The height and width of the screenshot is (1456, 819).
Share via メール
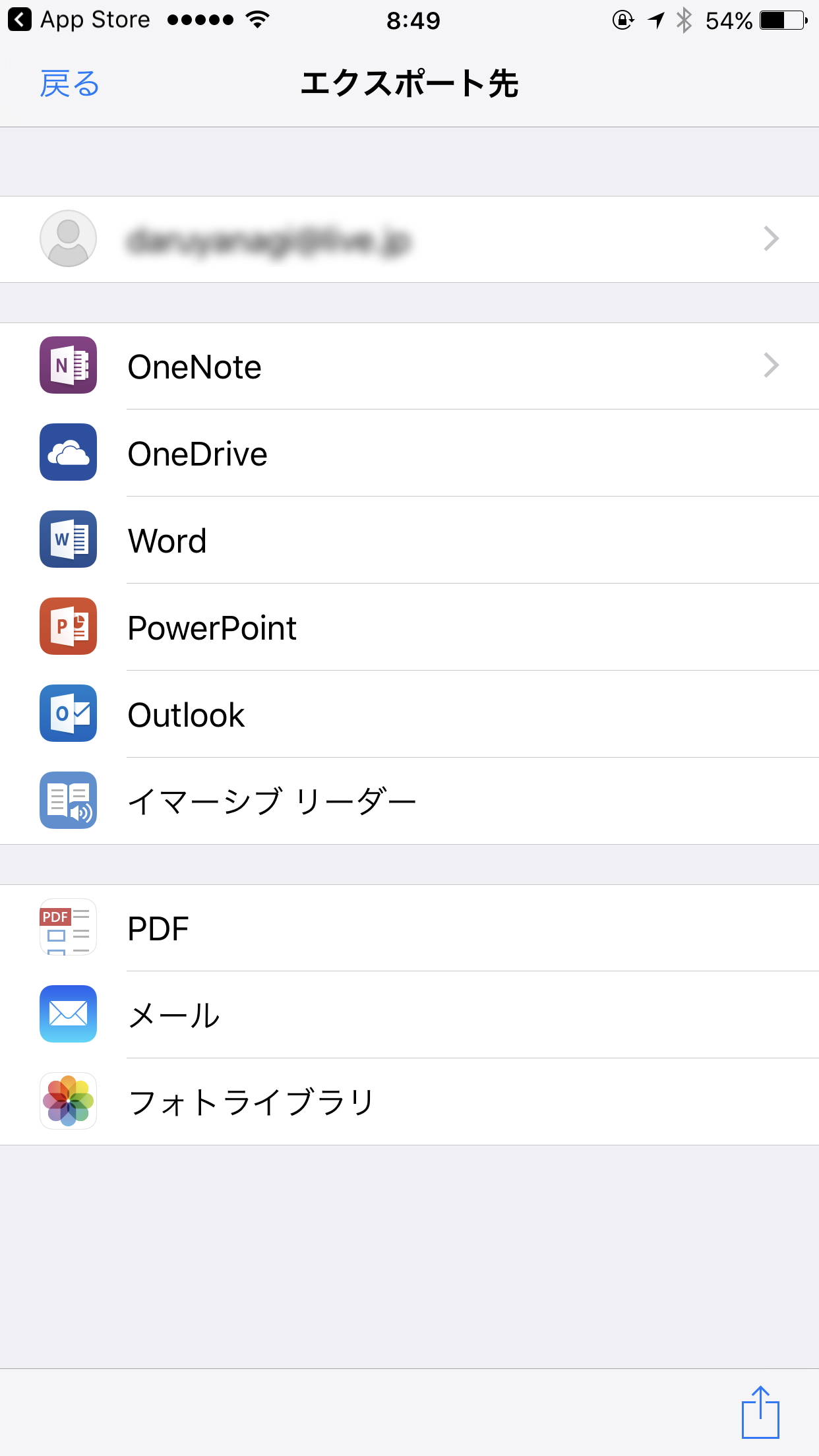(x=409, y=1015)
